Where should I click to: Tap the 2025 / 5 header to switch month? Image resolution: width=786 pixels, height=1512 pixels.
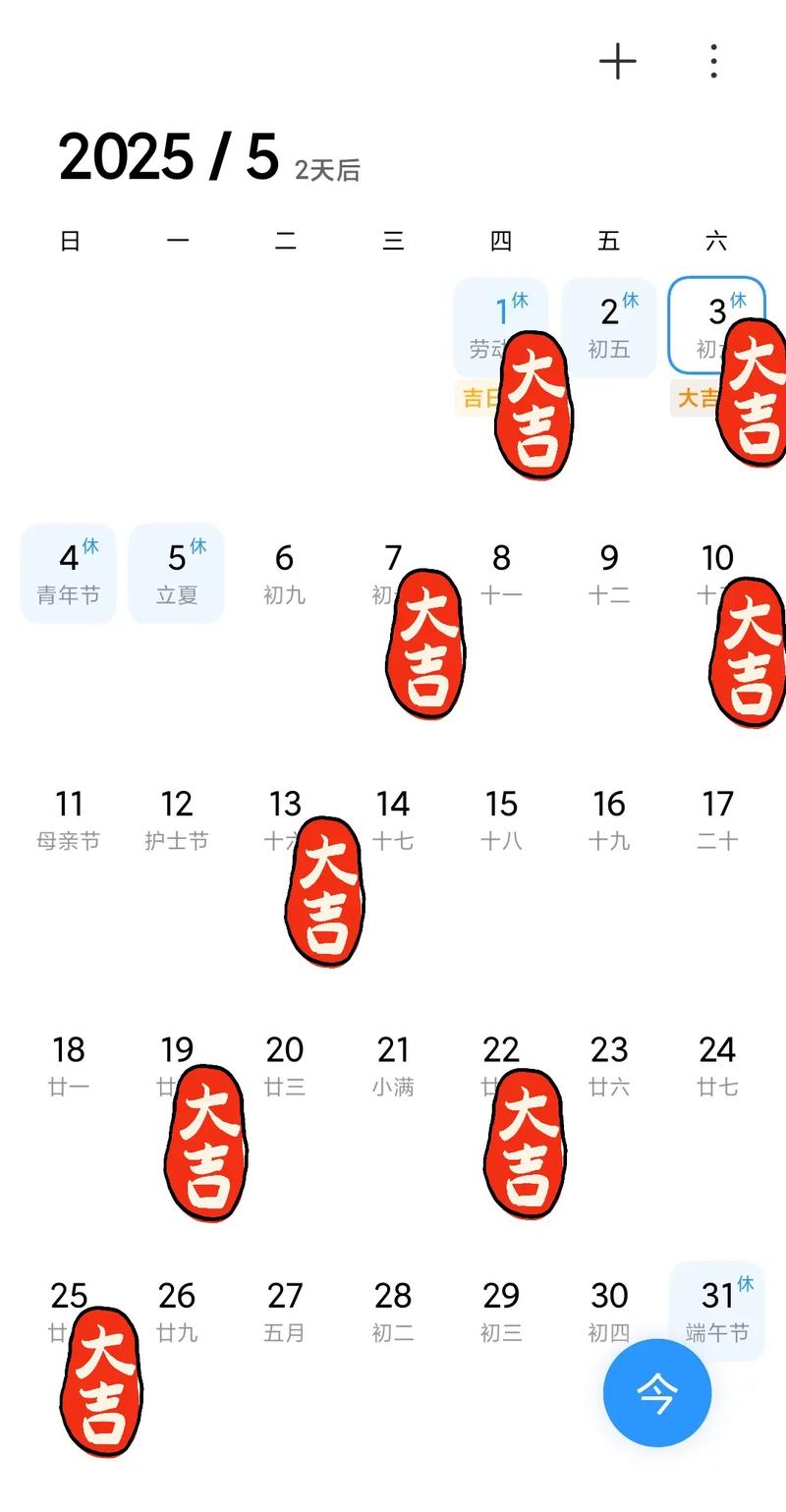pos(167,157)
